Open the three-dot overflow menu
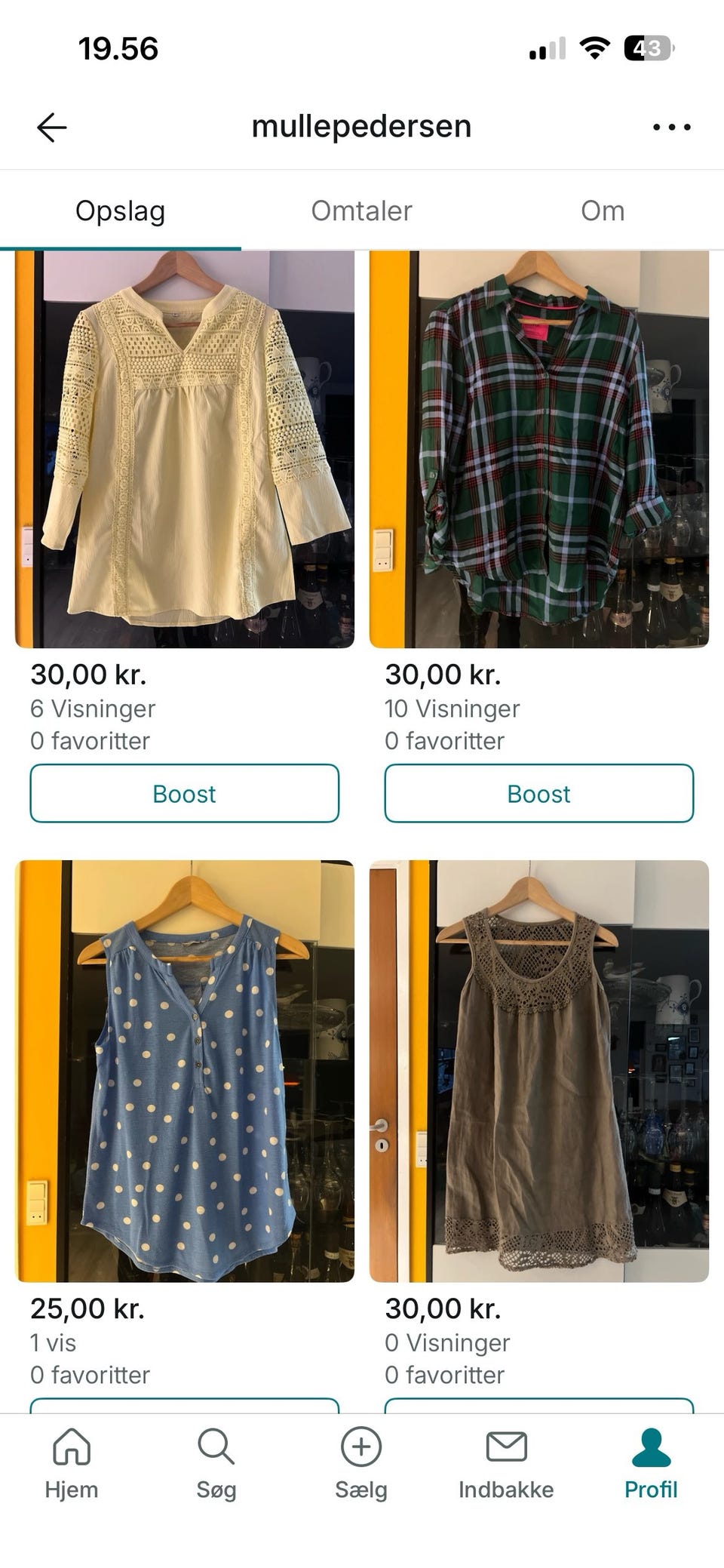The image size is (724, 1568). 671,128
